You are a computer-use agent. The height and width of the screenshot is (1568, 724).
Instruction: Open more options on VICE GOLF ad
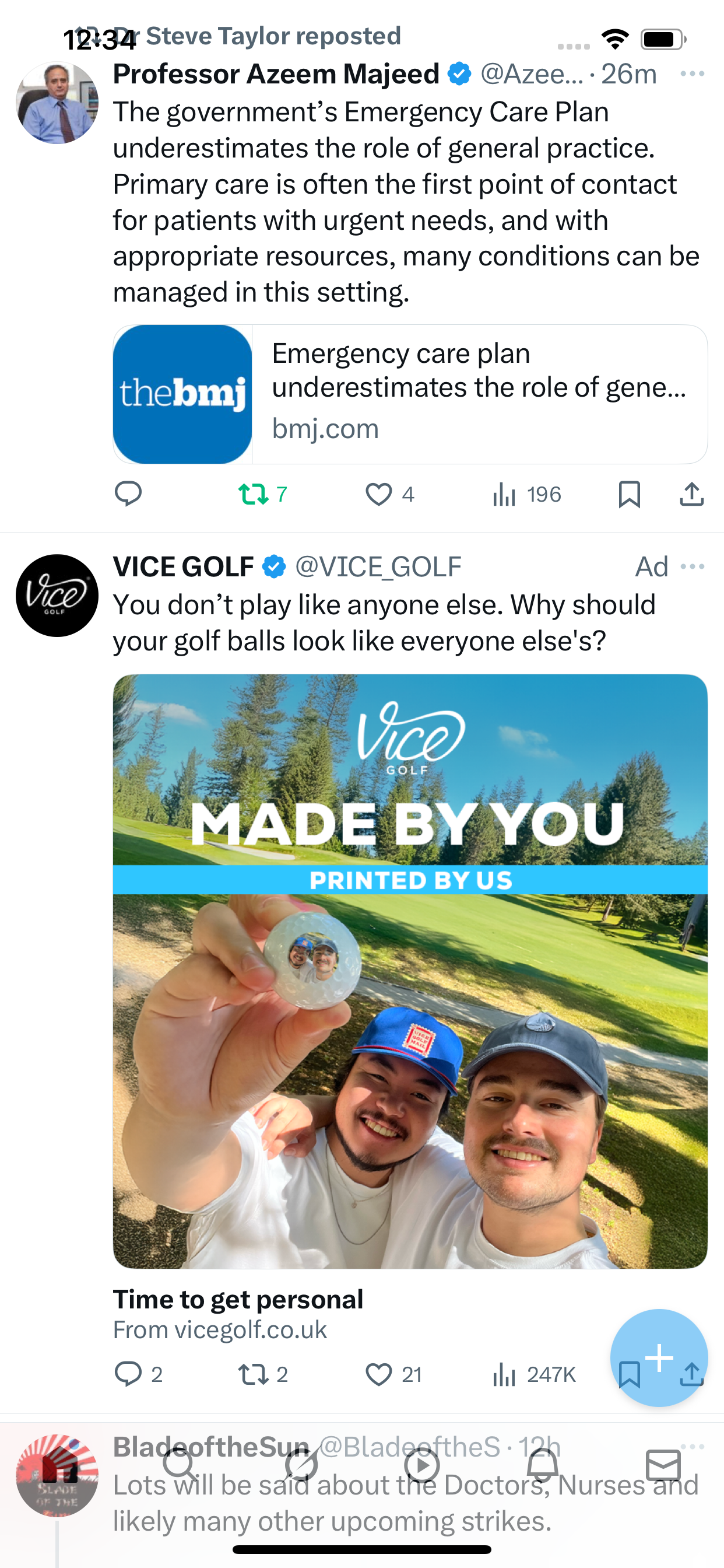point(692,566)
